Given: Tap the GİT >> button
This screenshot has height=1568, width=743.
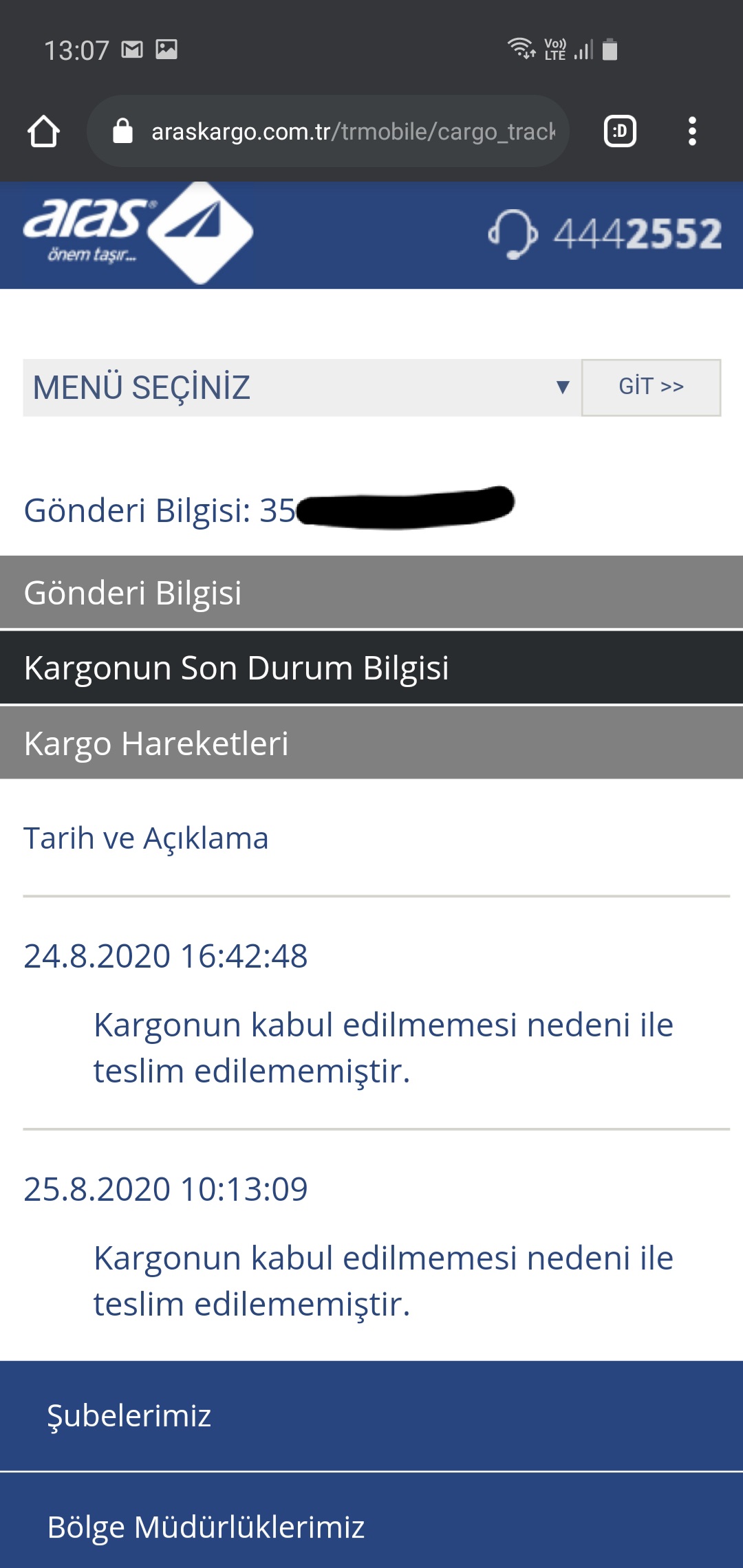Looking at the screenshot, I should point(651,388).
